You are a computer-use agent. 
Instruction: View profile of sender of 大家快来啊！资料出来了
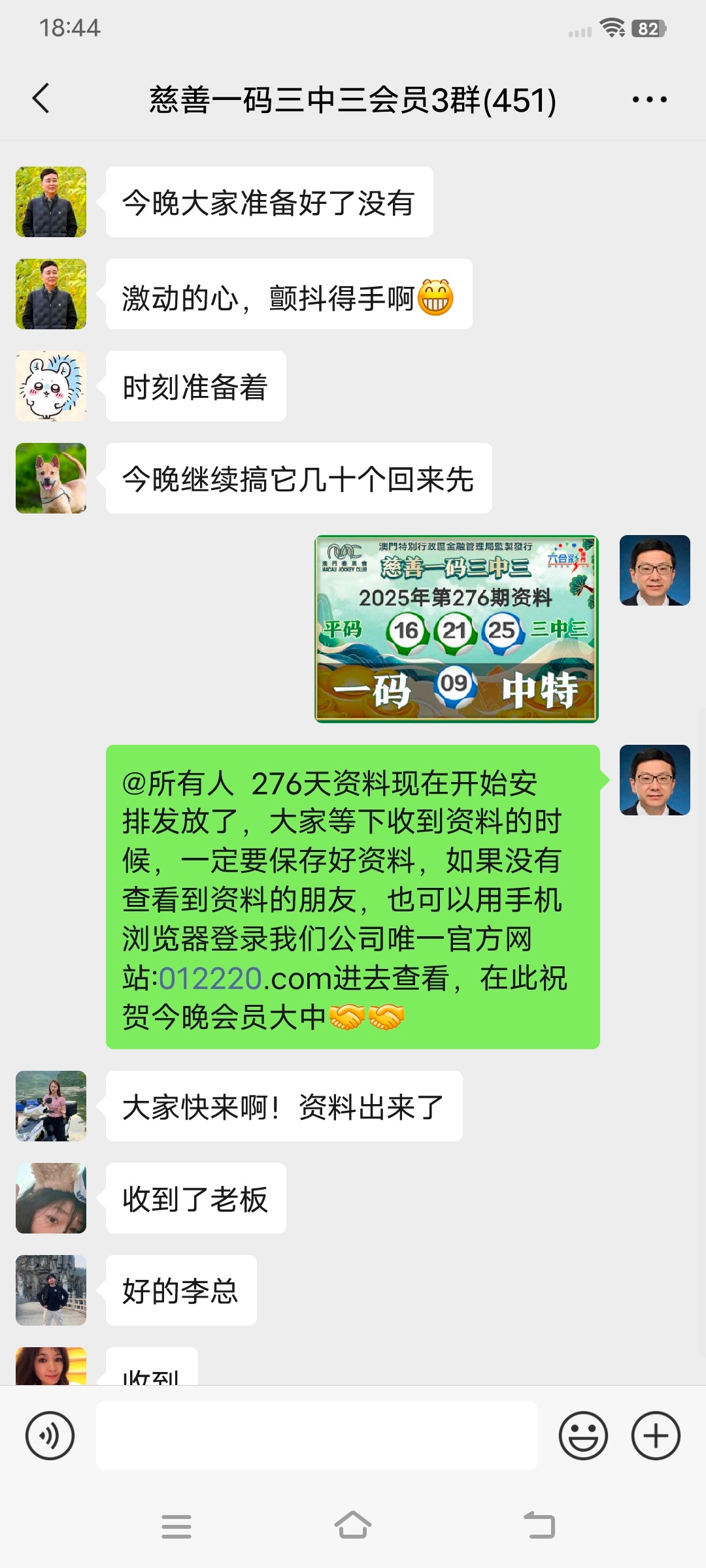coord(51,1106)
